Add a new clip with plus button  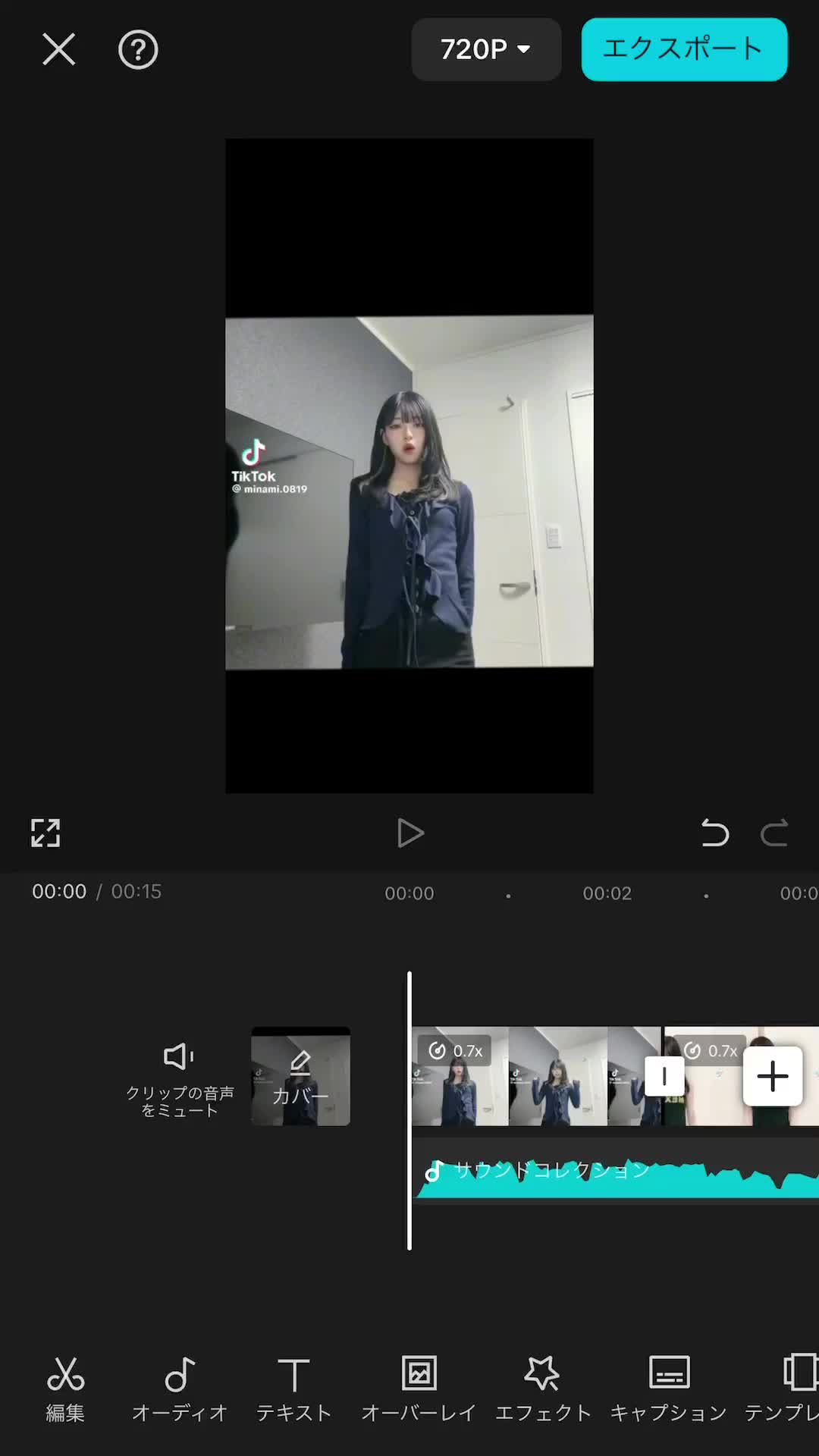coord(773,1076)
